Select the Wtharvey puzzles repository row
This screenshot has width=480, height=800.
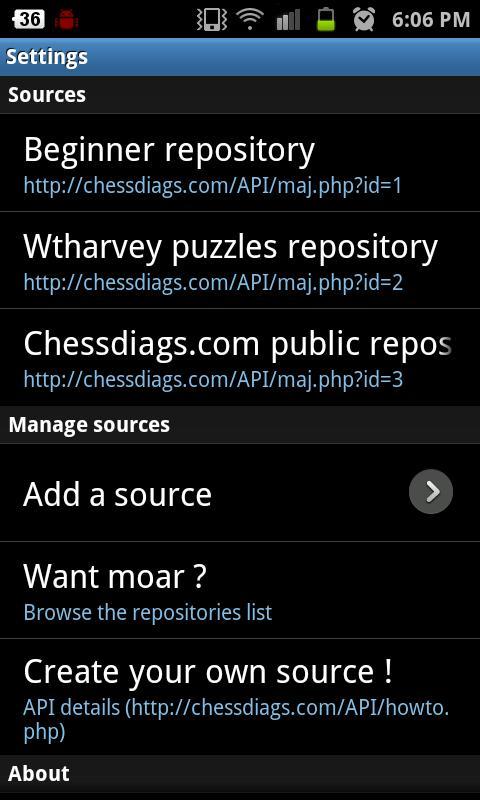point(240,260)
